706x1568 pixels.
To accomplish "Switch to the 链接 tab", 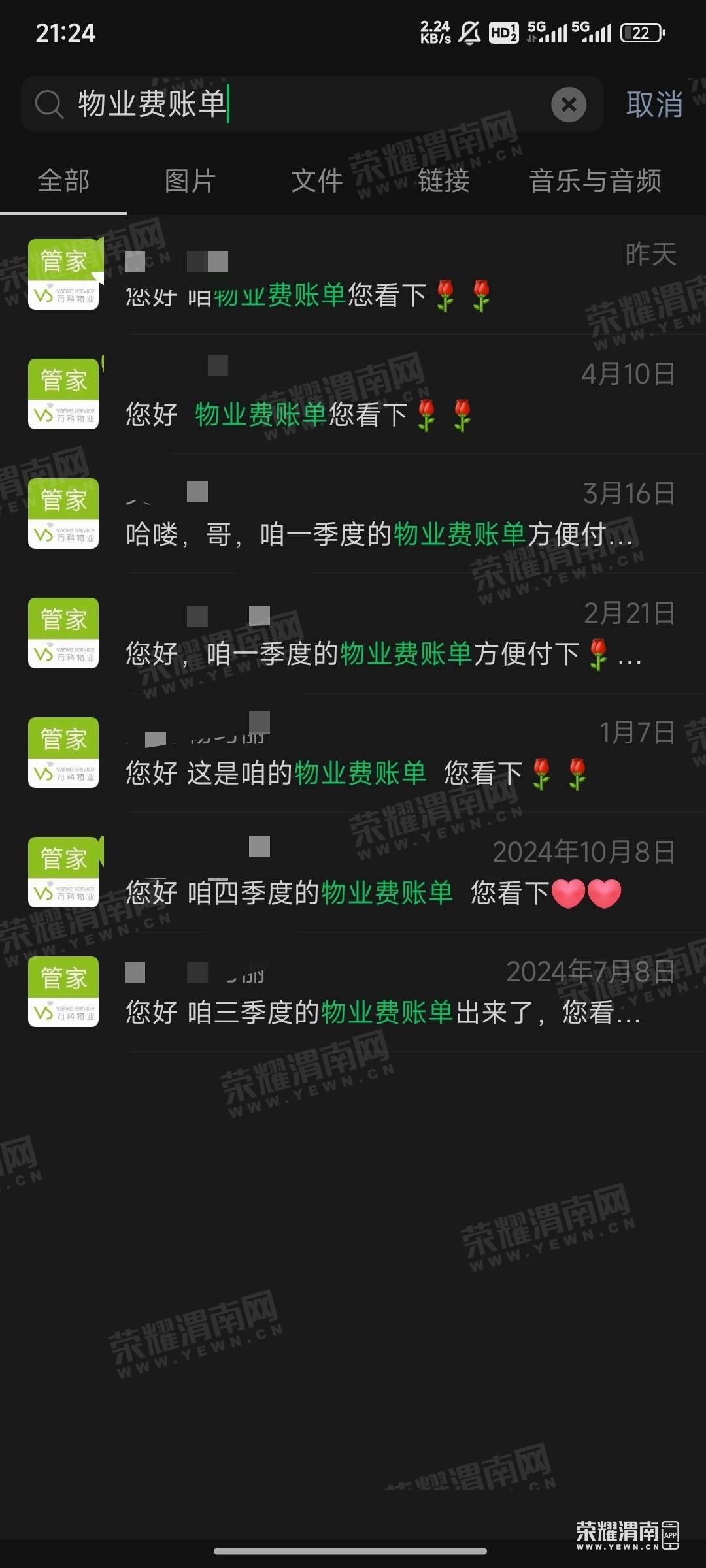I will (444, 181).
